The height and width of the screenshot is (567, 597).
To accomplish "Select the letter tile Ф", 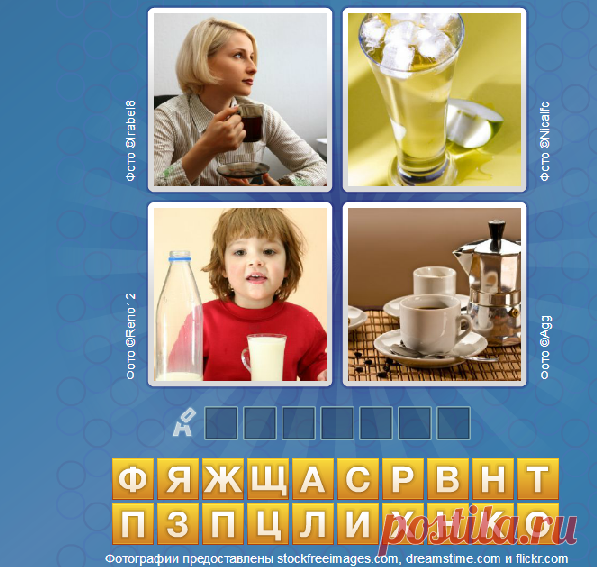I will point(133,479).
